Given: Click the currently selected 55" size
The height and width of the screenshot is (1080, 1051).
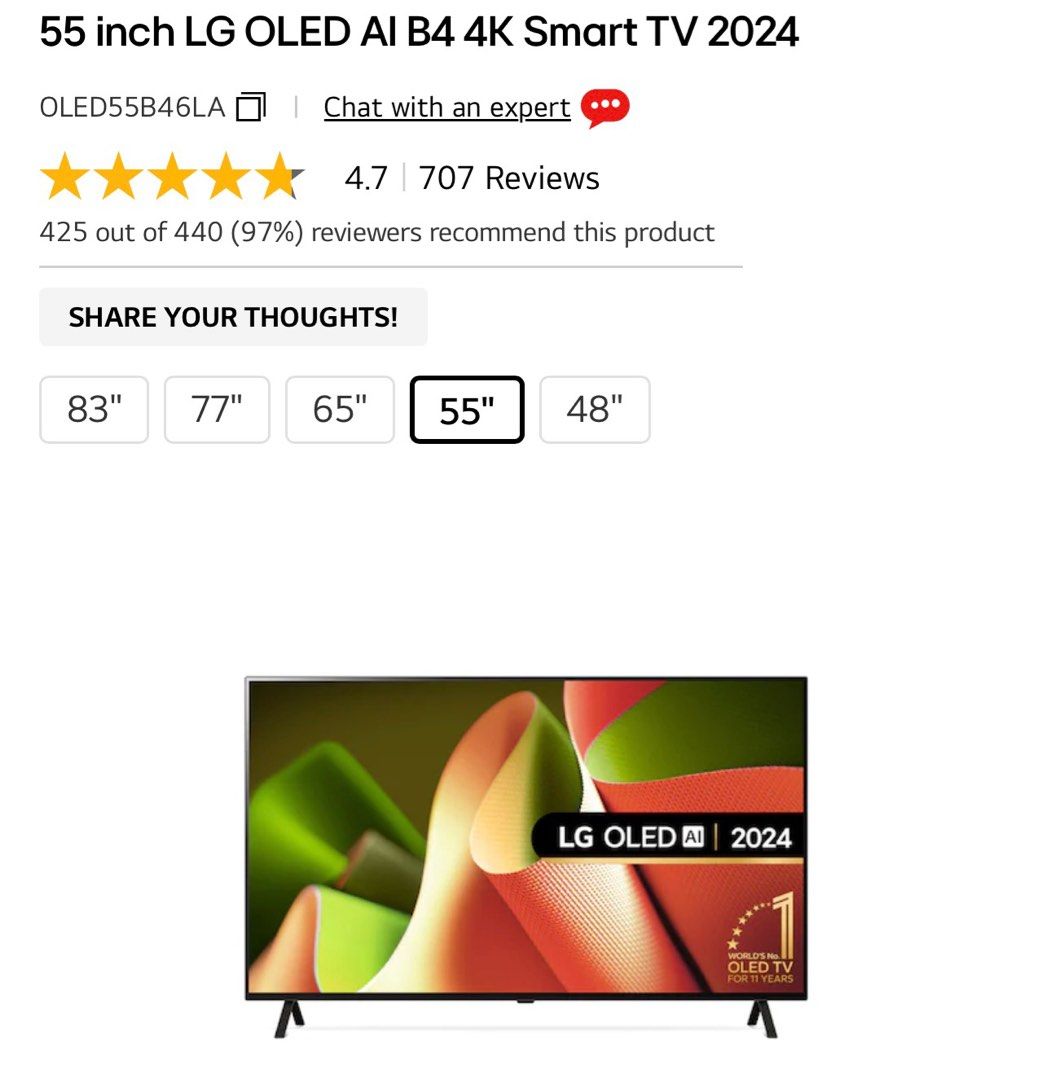Looking at the screenshot, I should click(x=466, y=409).
